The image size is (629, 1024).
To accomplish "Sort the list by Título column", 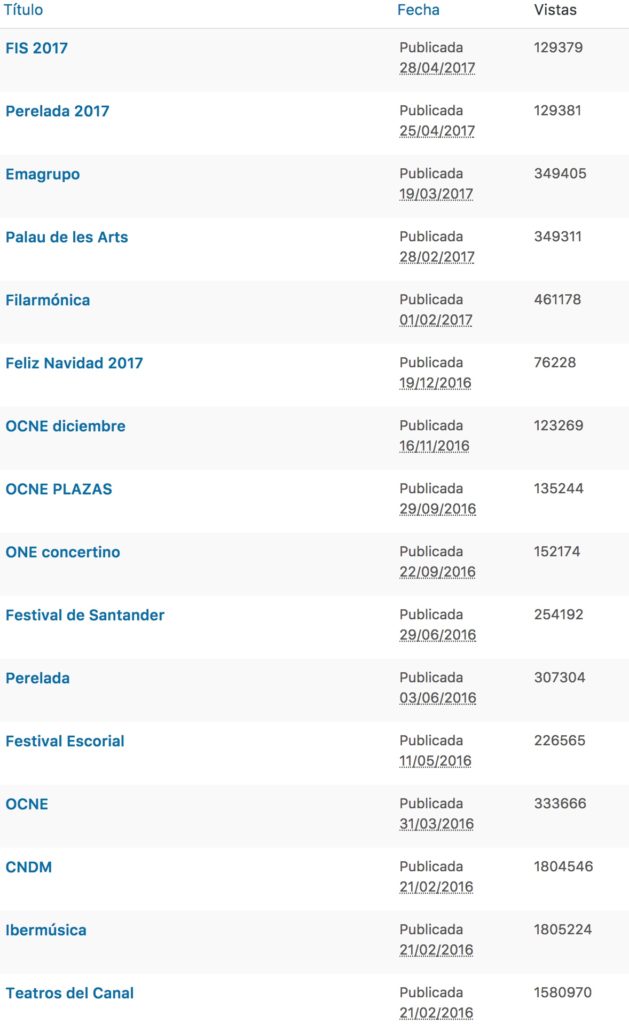I will tap(24, 10).
